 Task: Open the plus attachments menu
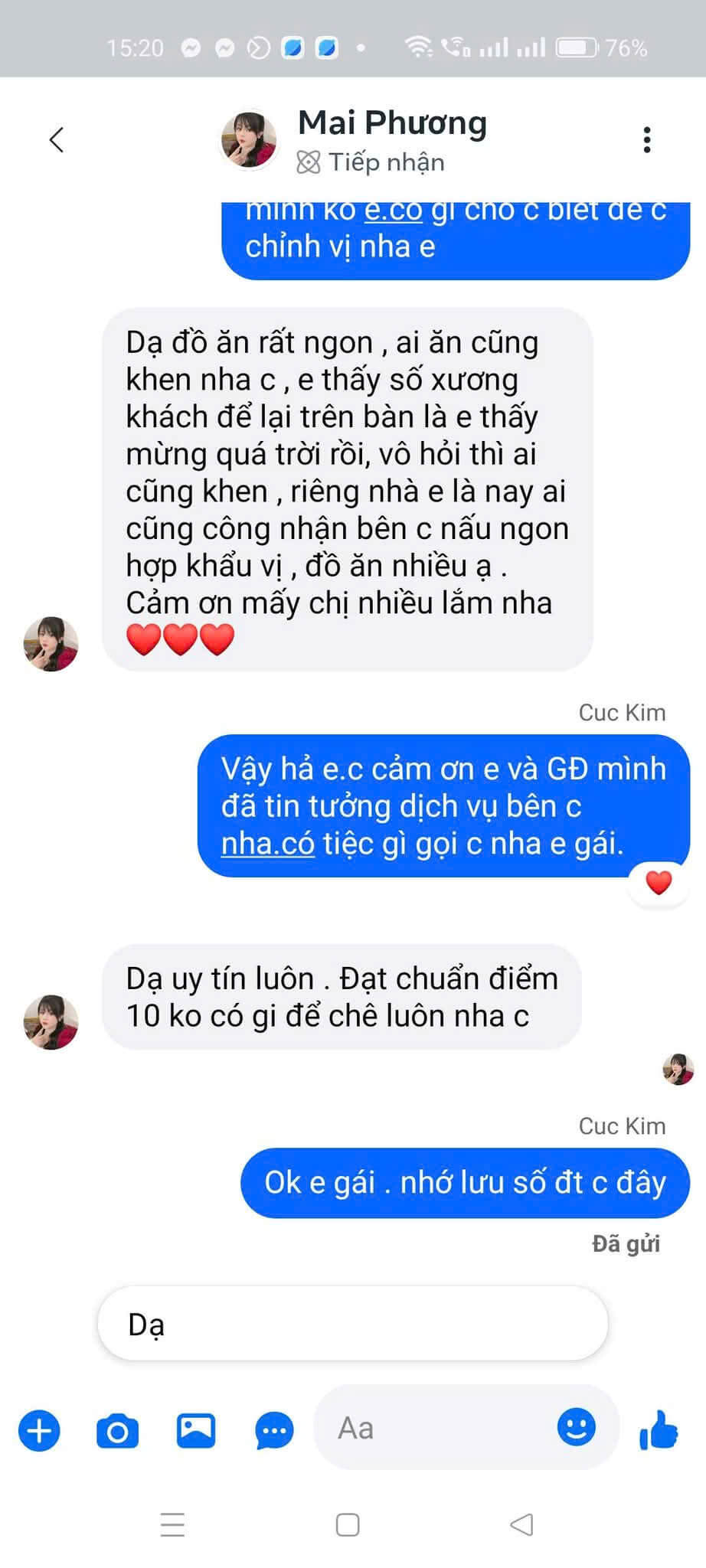[x=39, y=1429]
